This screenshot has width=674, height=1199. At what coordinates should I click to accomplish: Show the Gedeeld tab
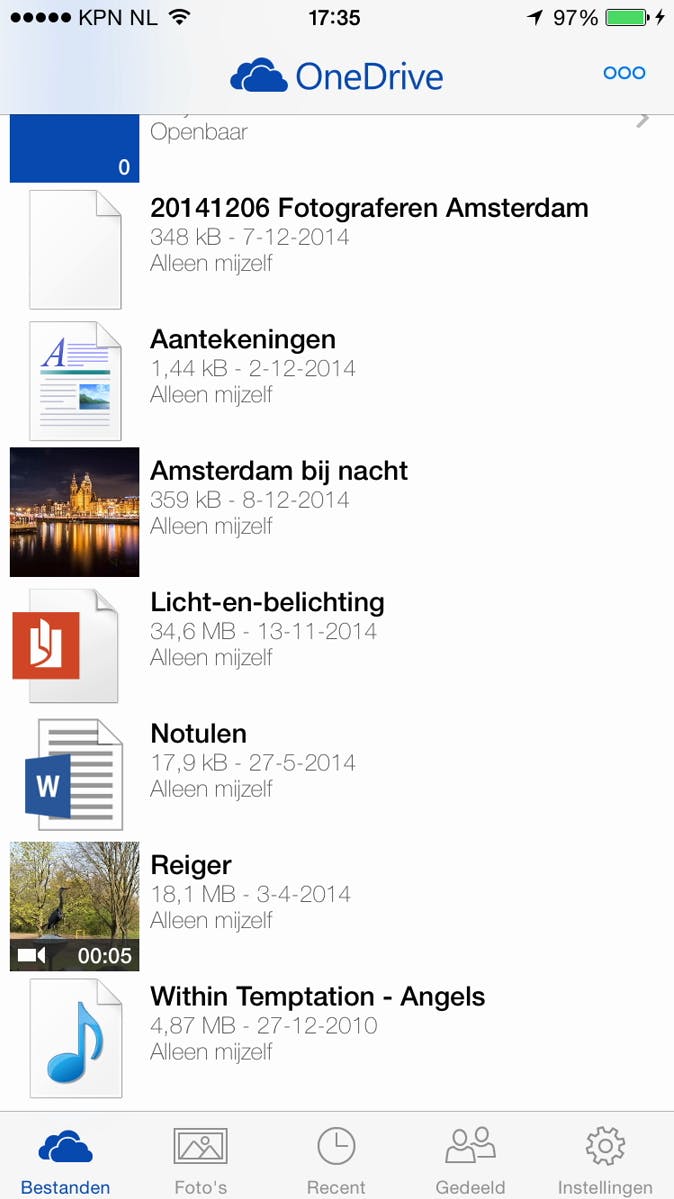[x=470, y=1158]
